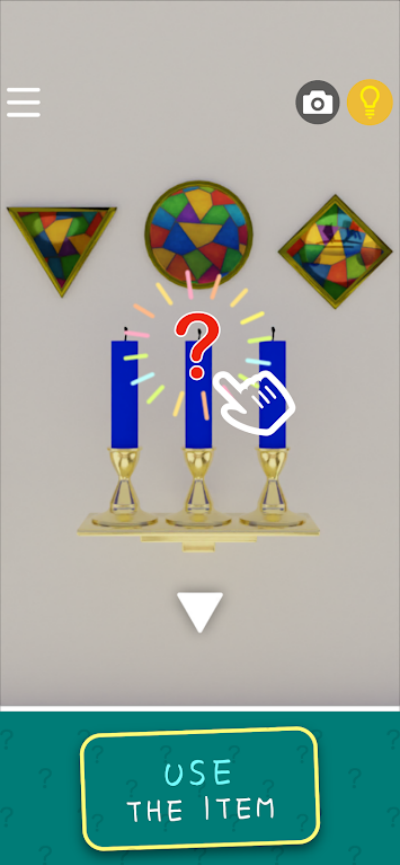Inspect the diamond stained glass window
Viewport: 400px width, 865px height.
pyautogui.click(x=335, y=252)
